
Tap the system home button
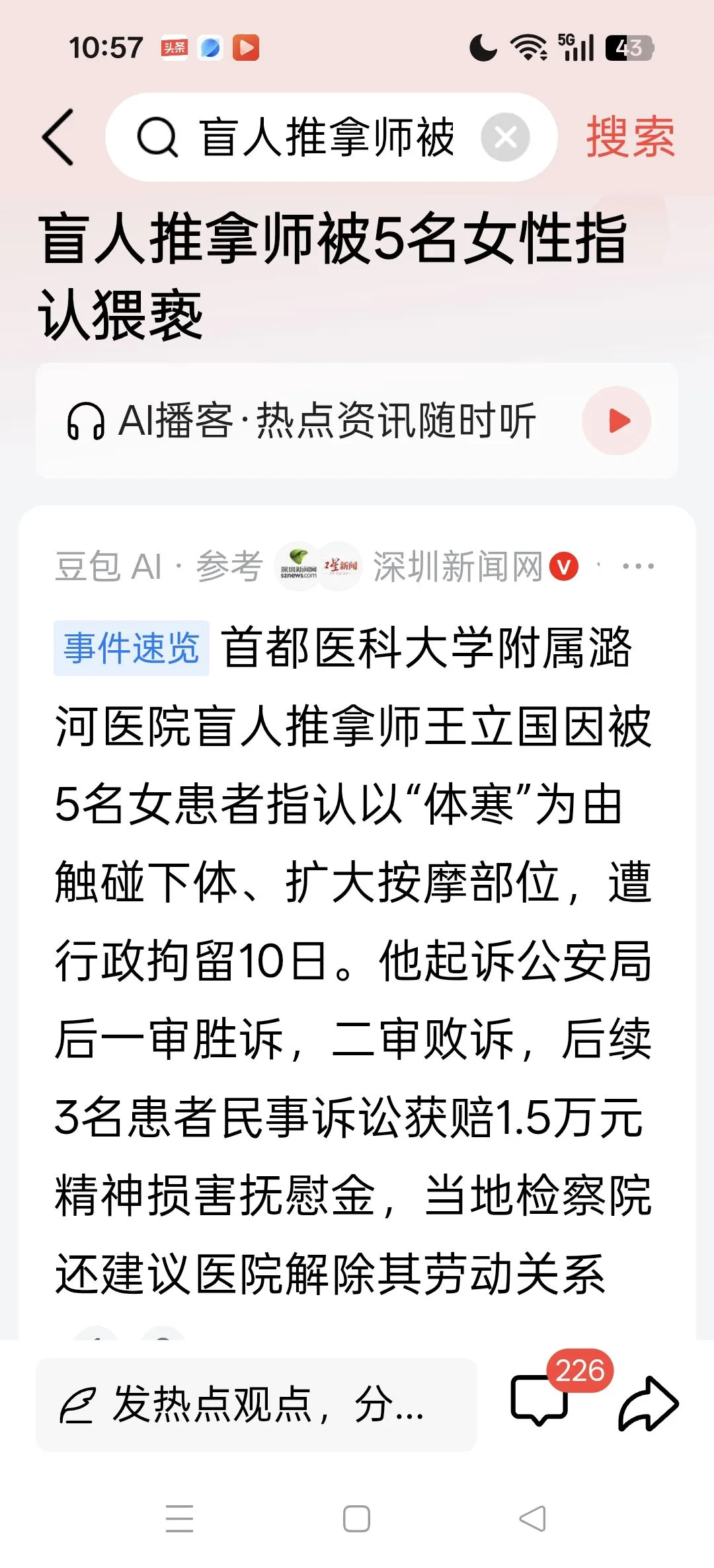[x=356, y=1518]
